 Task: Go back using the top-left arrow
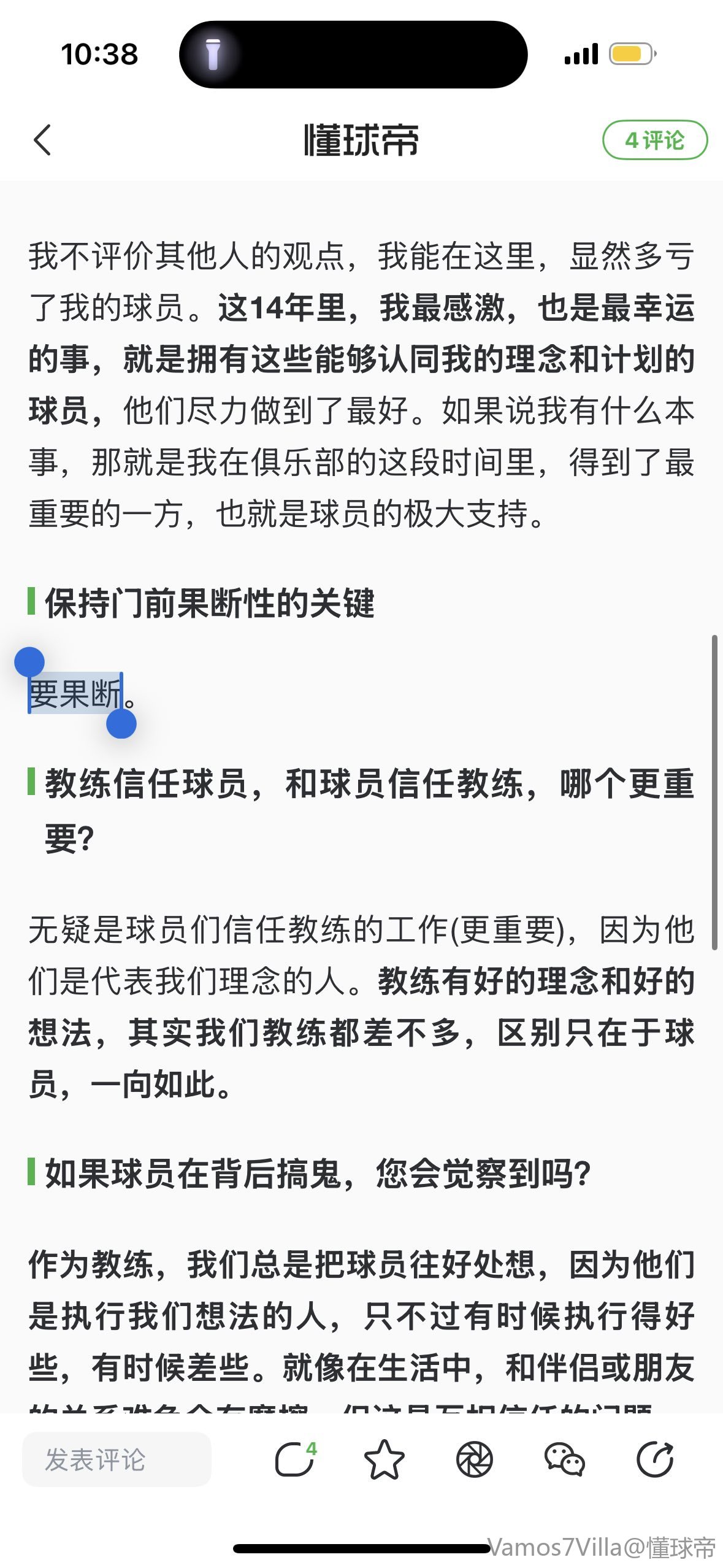pos(42,140)
